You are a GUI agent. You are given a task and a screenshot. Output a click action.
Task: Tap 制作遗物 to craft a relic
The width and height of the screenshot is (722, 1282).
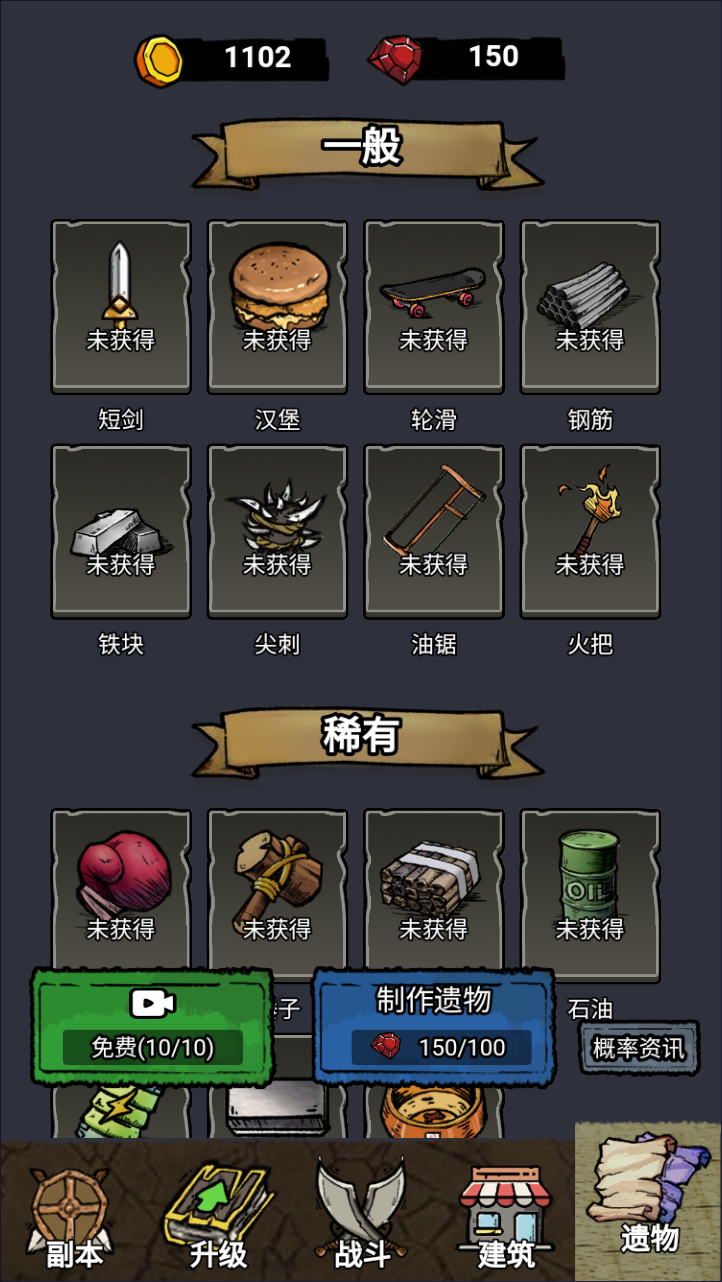click(433, 1026)
